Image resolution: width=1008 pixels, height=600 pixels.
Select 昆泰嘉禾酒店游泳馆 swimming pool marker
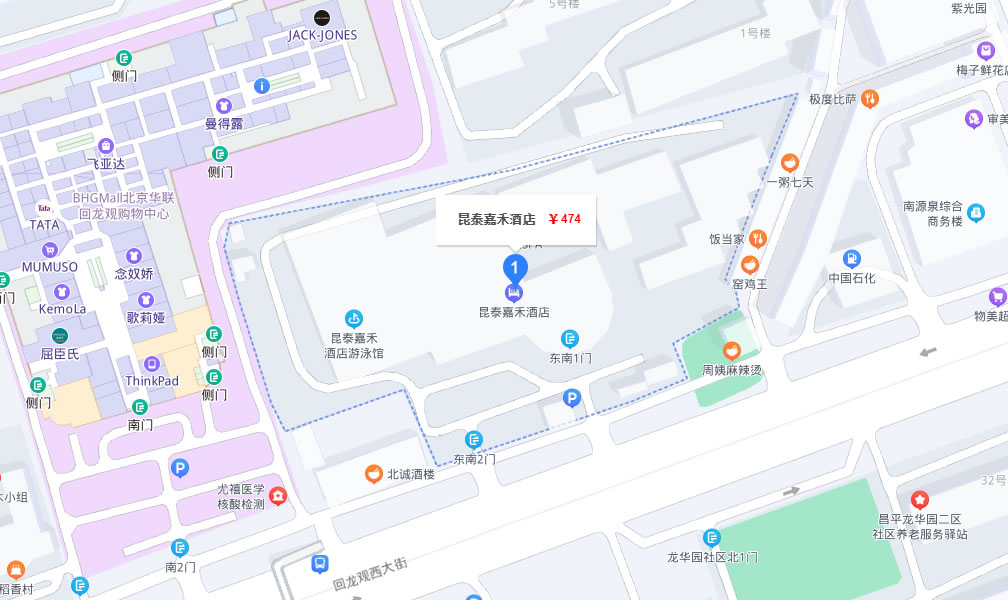[353, 318]
